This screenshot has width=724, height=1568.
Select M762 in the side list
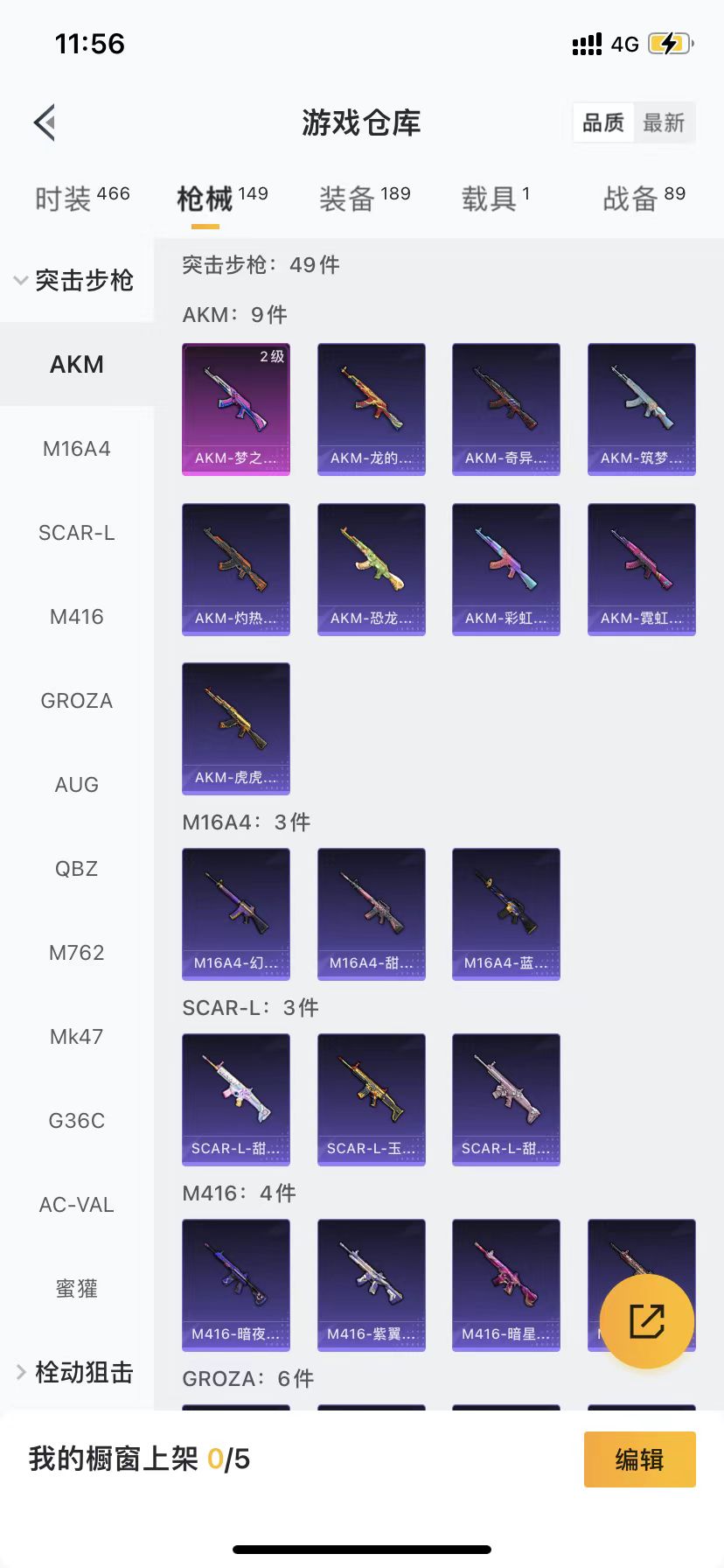77,953
